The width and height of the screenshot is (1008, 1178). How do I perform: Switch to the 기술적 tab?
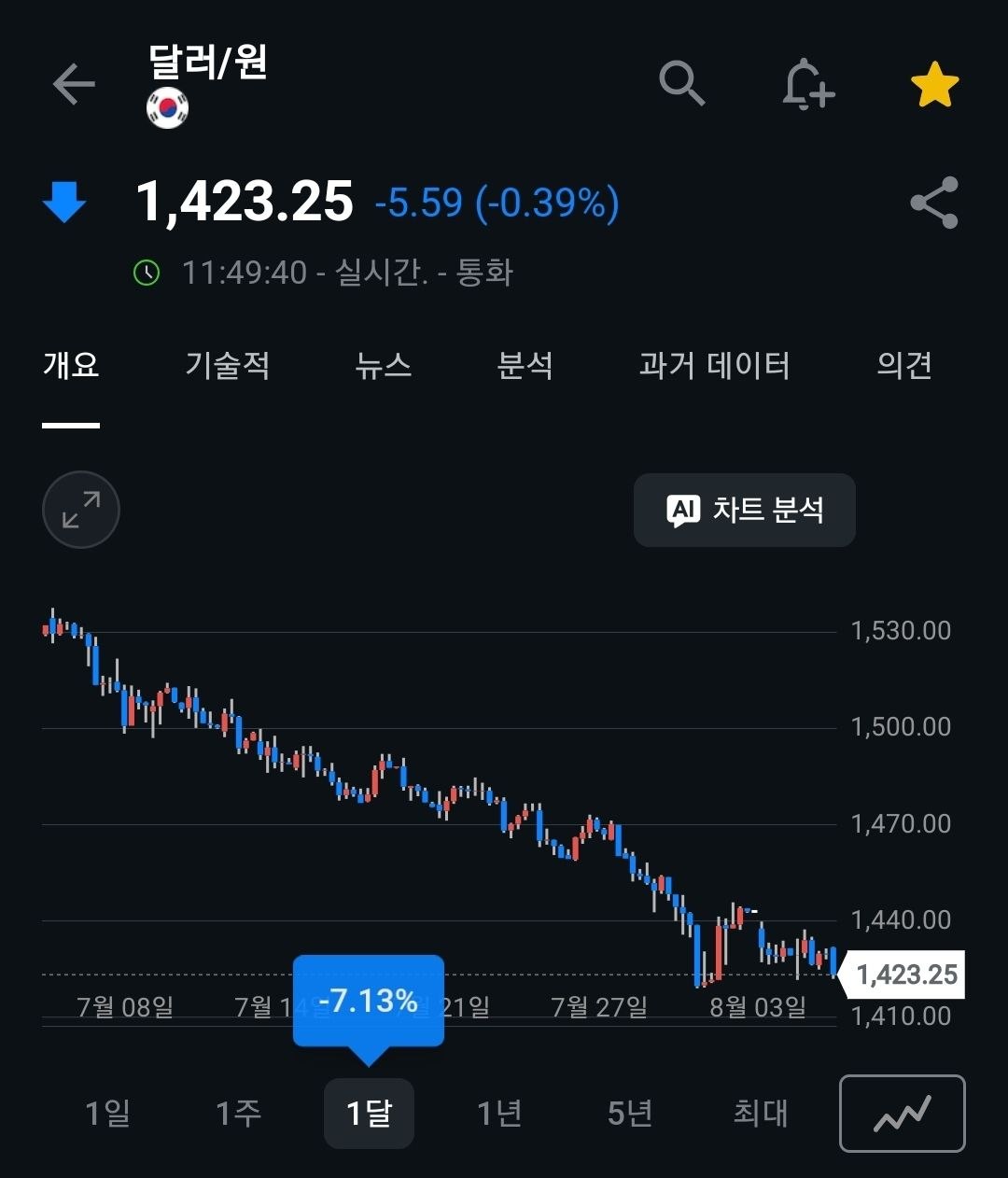coord(228,365)
